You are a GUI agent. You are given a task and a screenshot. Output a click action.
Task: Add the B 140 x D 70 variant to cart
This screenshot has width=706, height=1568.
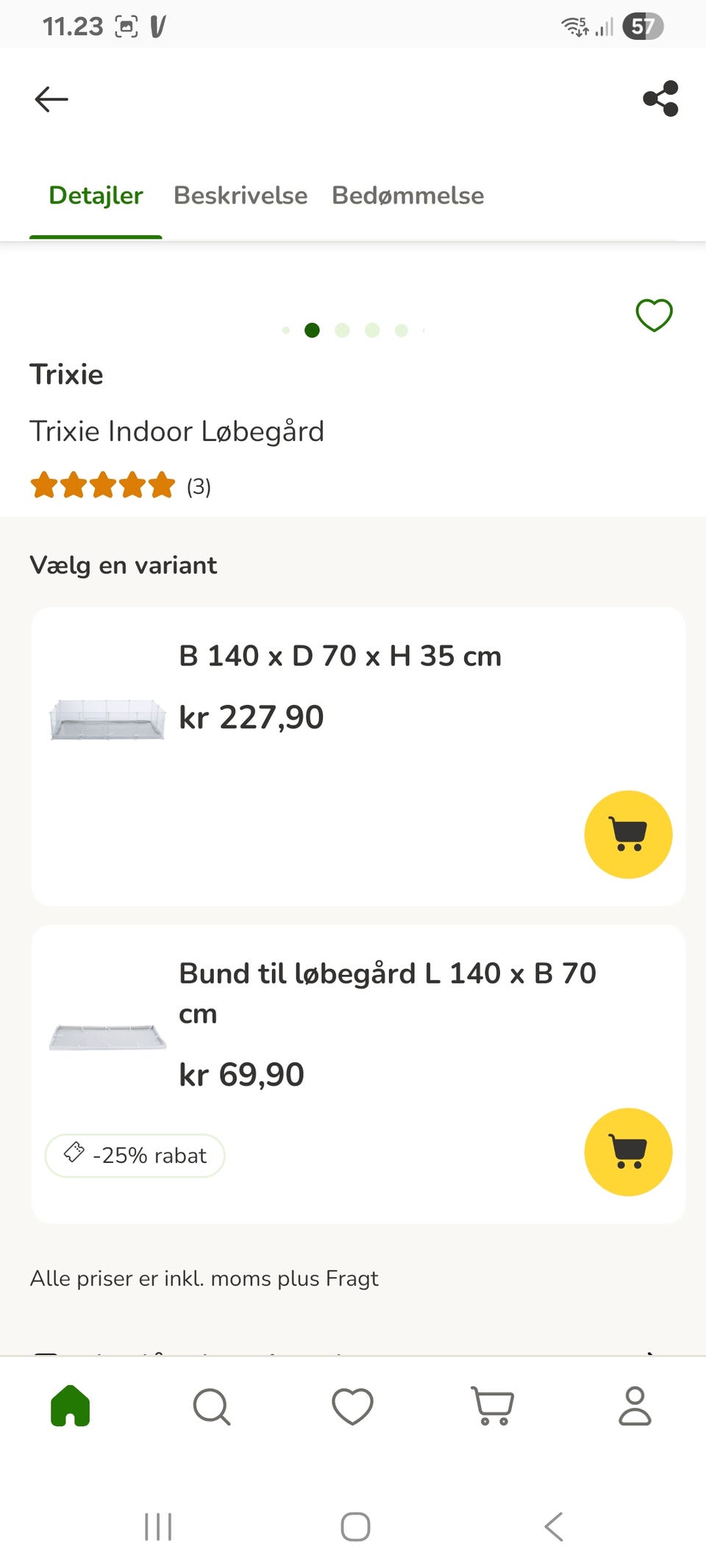tap(629, 834)
